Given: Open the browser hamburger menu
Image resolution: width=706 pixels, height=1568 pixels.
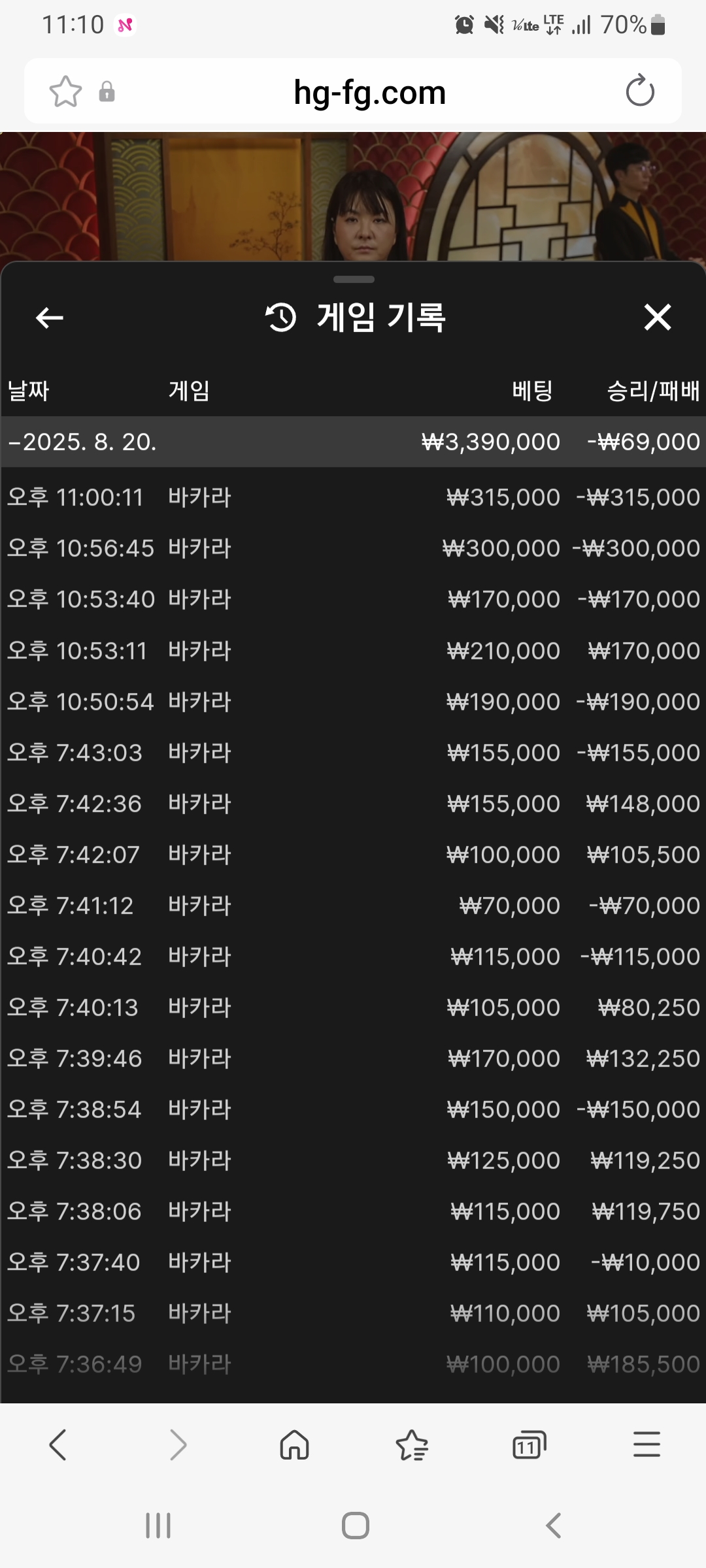Looking at the screenshot, I should coord(647,1445).
